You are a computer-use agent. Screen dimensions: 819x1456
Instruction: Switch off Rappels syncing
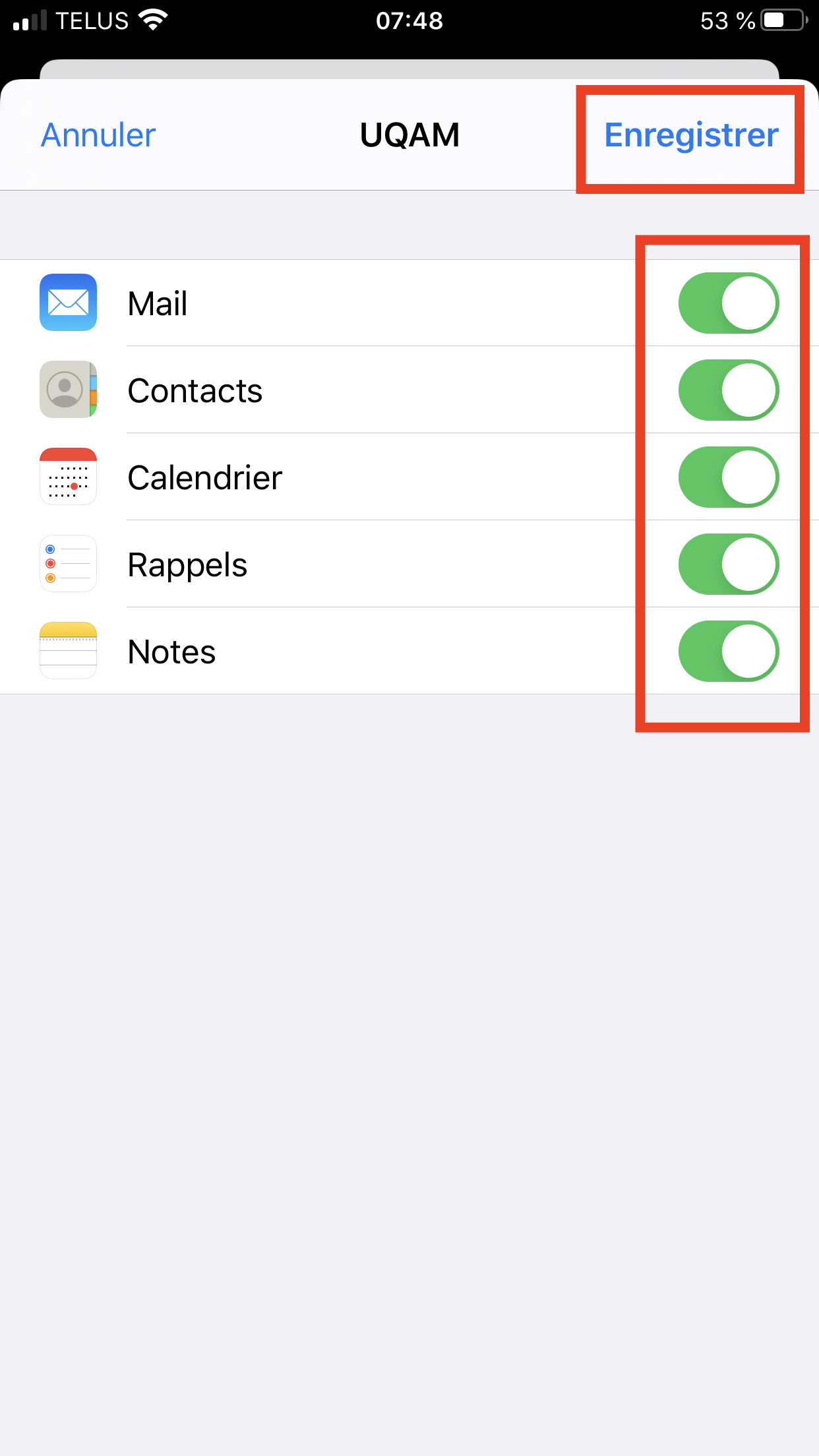(728, 564)
